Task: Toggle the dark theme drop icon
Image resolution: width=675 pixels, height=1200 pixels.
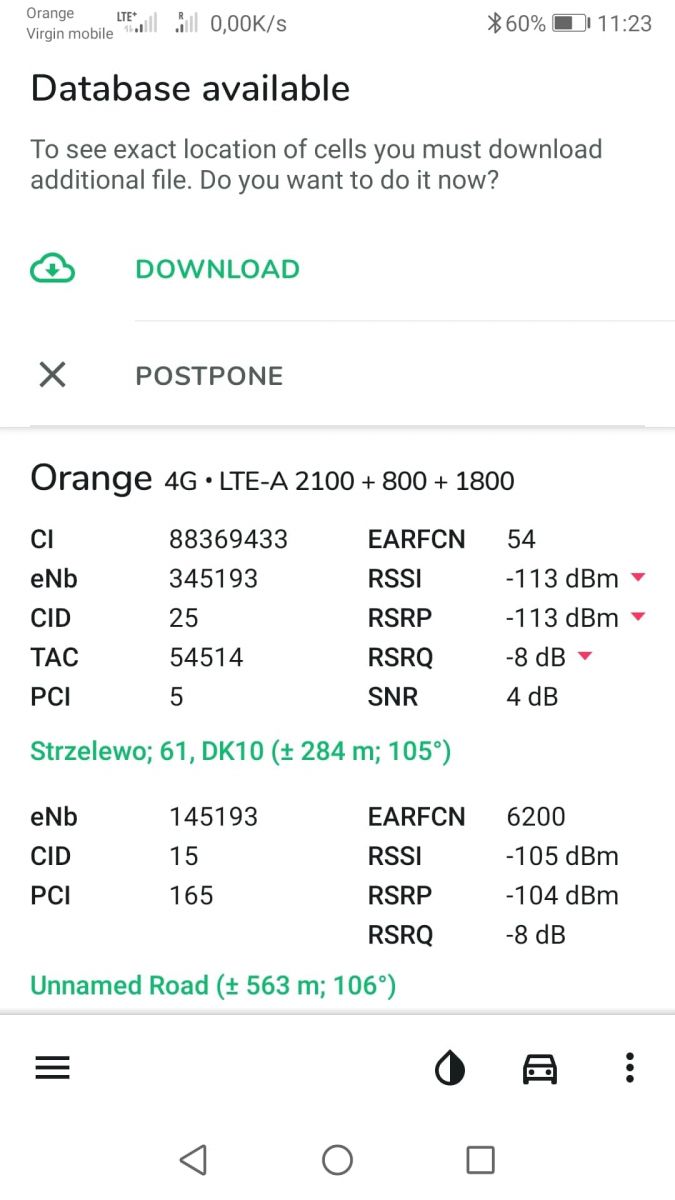Action: [x=450, y=1070]
